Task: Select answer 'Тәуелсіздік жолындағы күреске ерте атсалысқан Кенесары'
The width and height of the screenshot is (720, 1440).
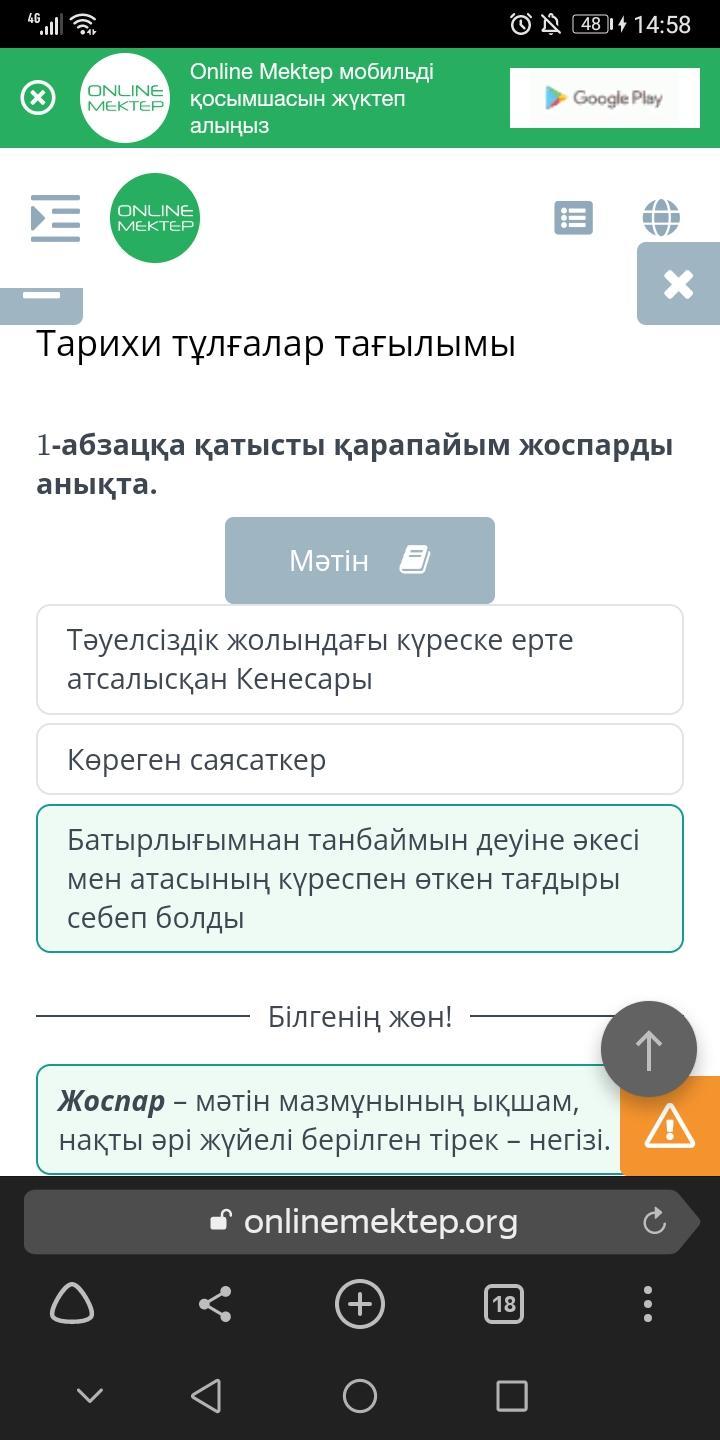Action: [x=359, y=660]
